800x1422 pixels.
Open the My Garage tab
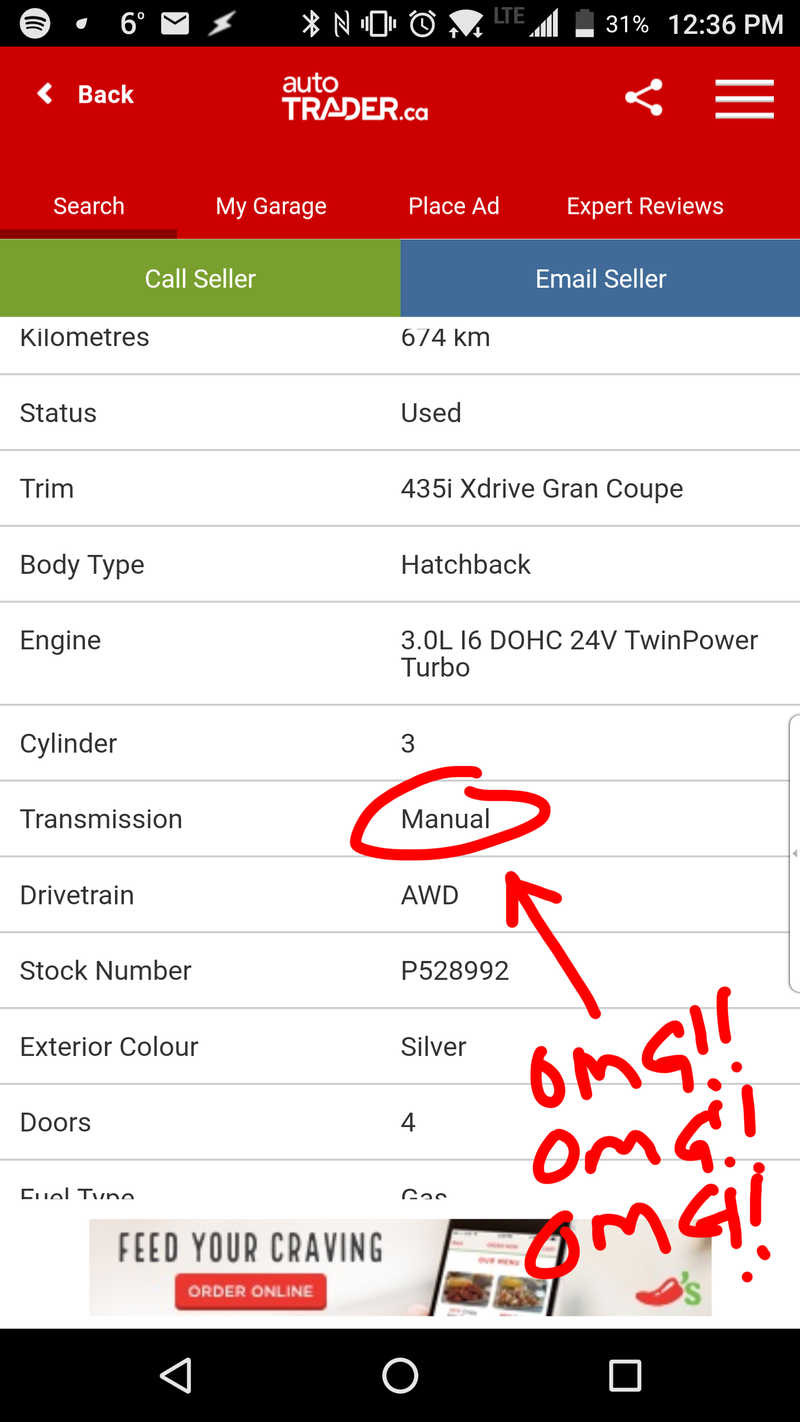(x=271, y=206)
